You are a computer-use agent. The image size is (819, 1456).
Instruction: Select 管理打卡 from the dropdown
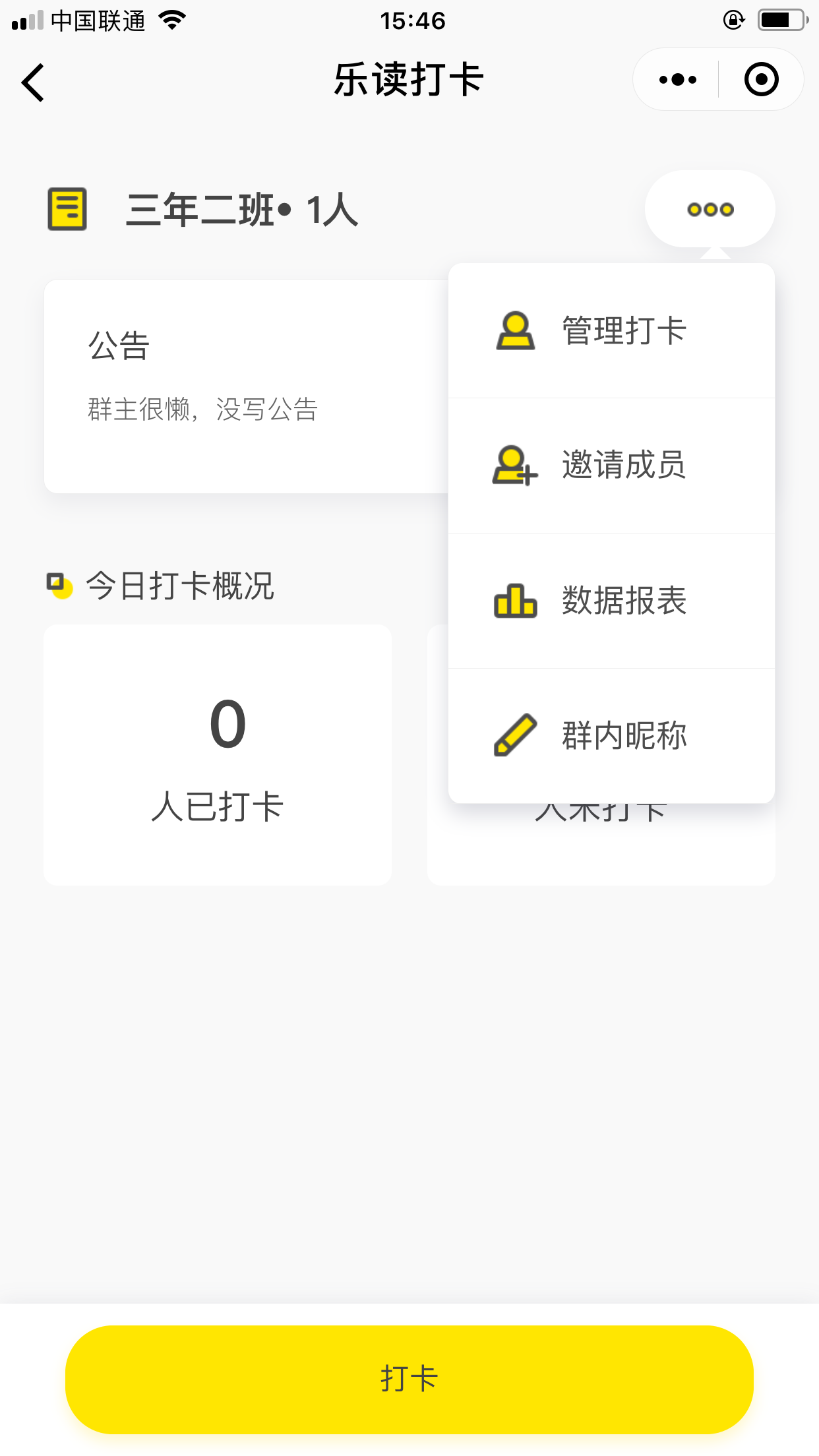[611, 330]
